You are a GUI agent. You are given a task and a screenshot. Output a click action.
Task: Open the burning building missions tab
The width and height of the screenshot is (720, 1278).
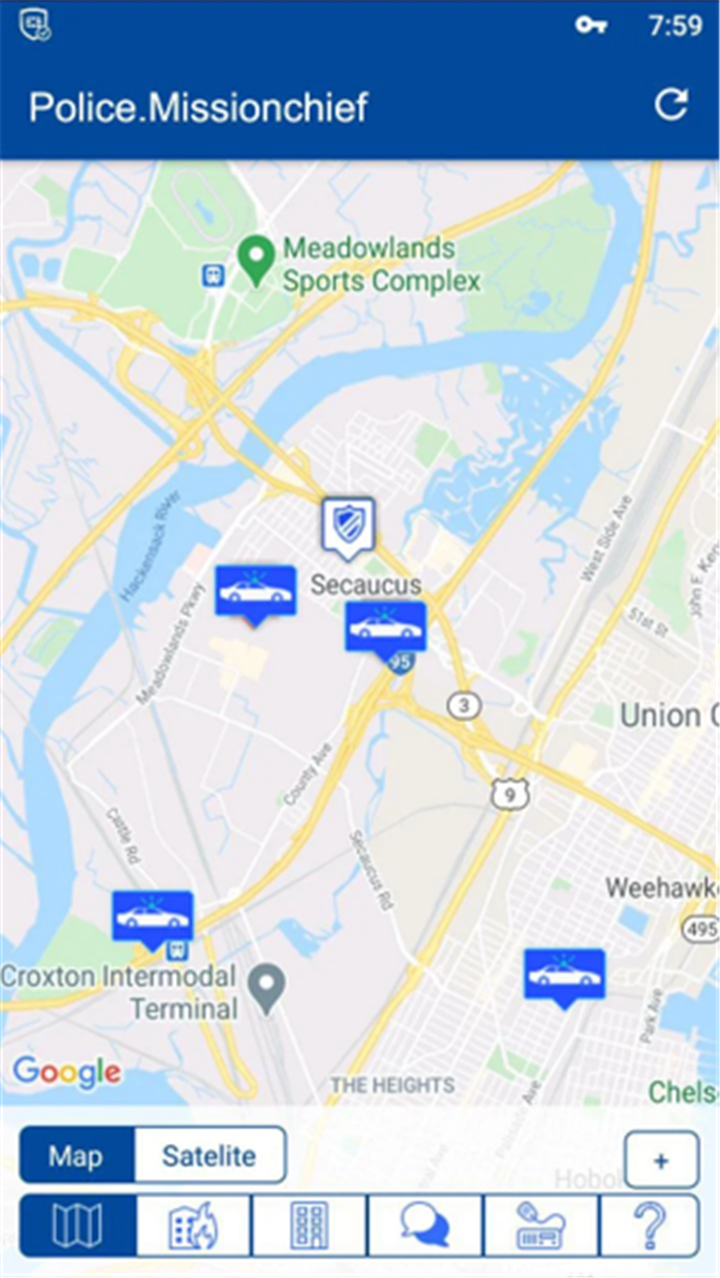coord(193,1225)
